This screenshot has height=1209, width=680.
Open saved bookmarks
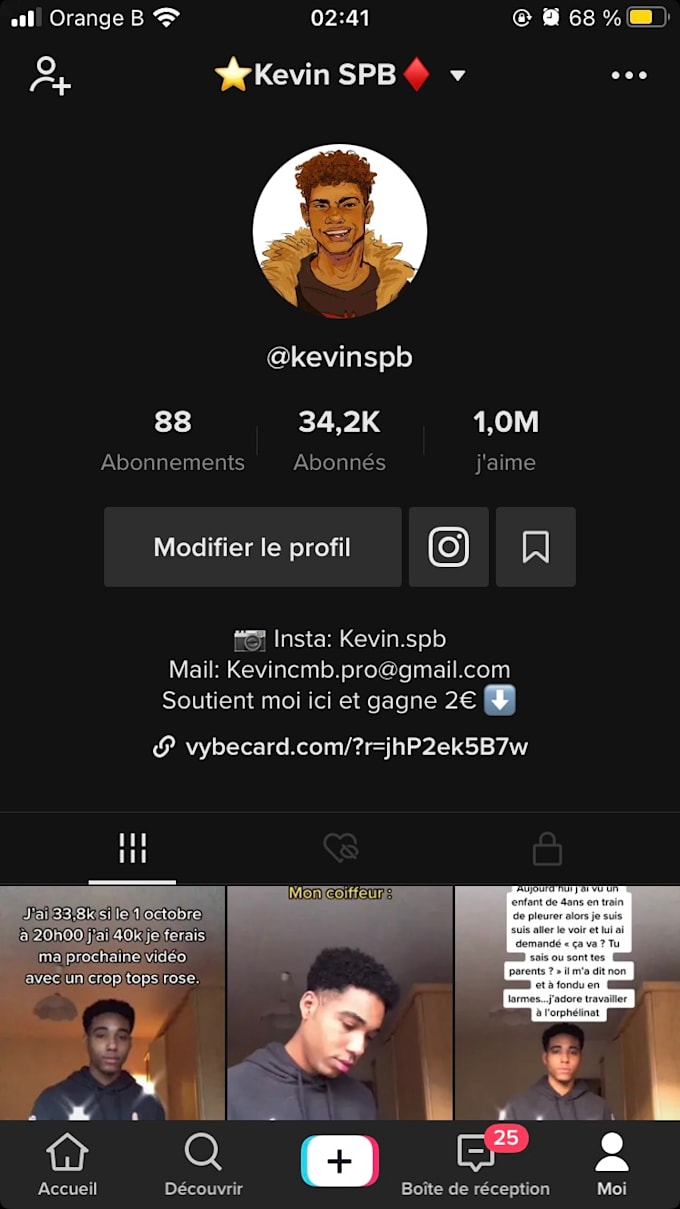point(535,547)
